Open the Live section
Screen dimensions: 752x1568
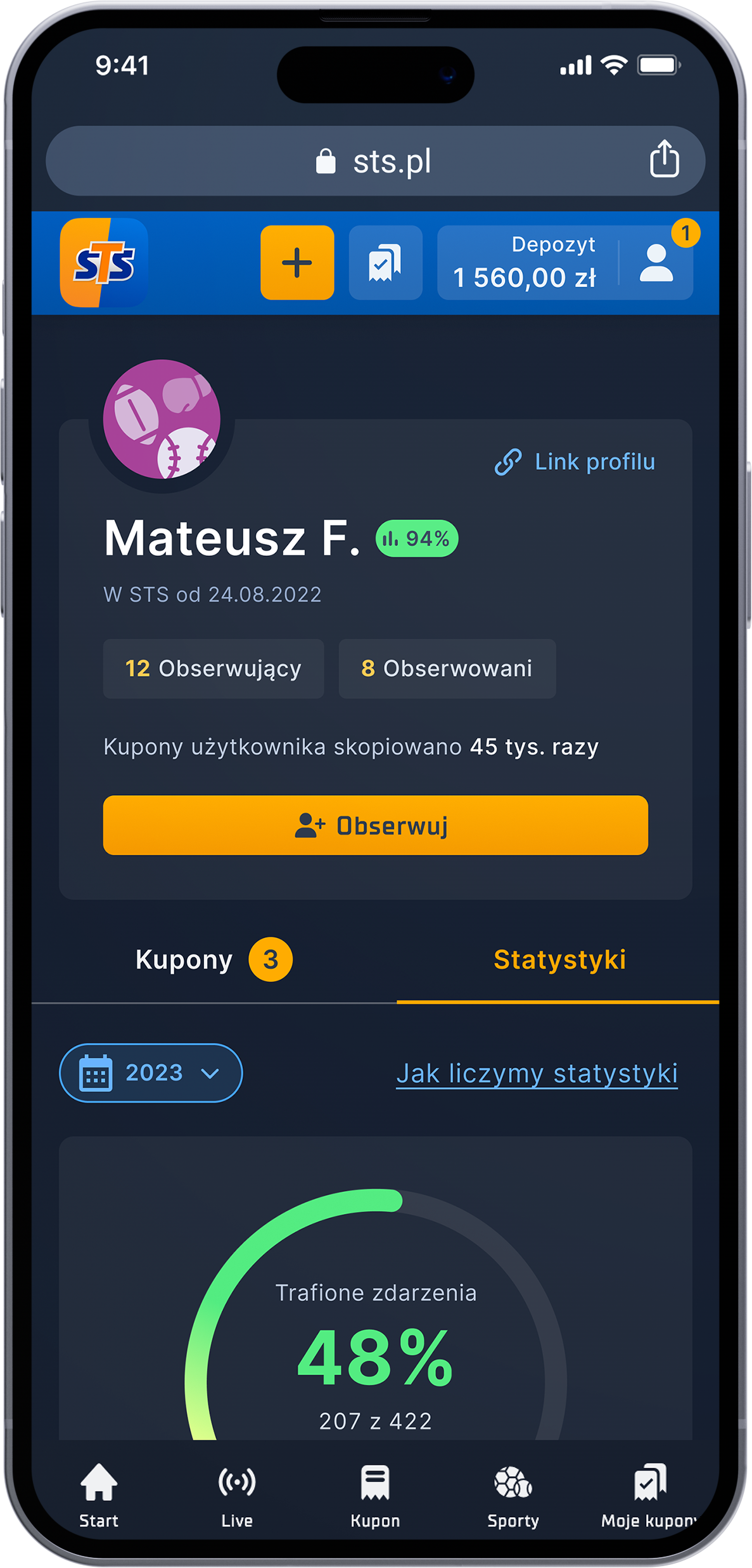[237, 1495]
